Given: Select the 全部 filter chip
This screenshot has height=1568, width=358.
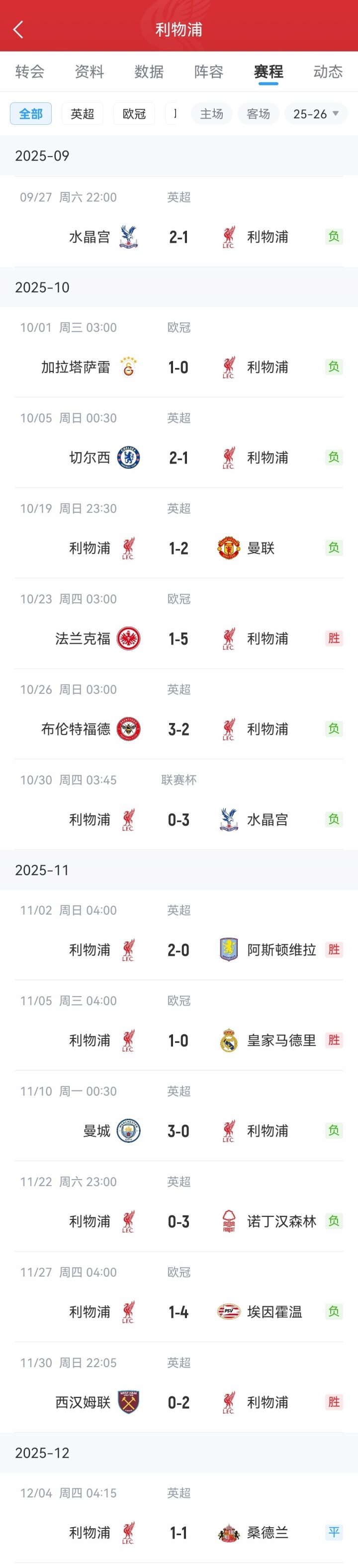Looking at the screenshot, I should point(31,114).
